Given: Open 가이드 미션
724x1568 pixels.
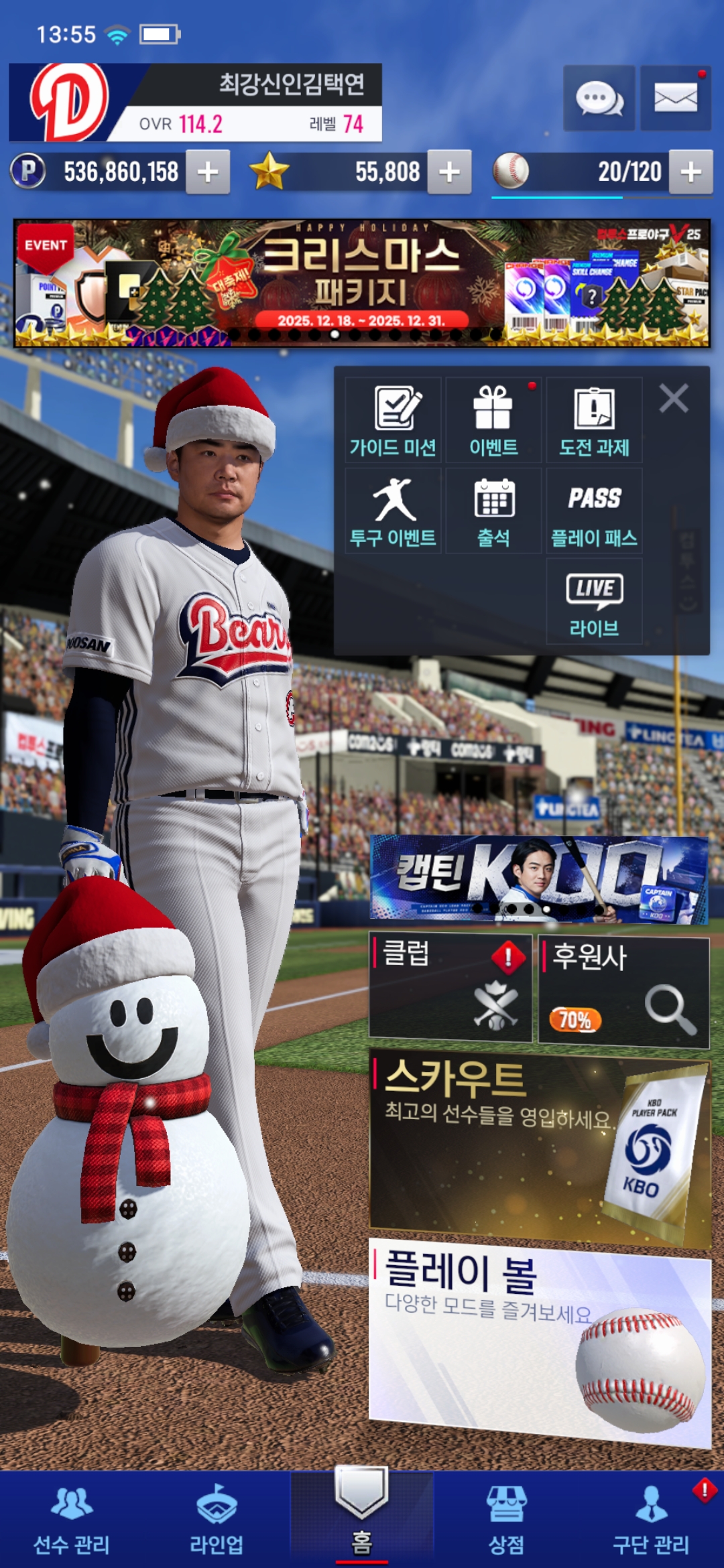Looking at the screenshot, I should [x=394, y=420].
